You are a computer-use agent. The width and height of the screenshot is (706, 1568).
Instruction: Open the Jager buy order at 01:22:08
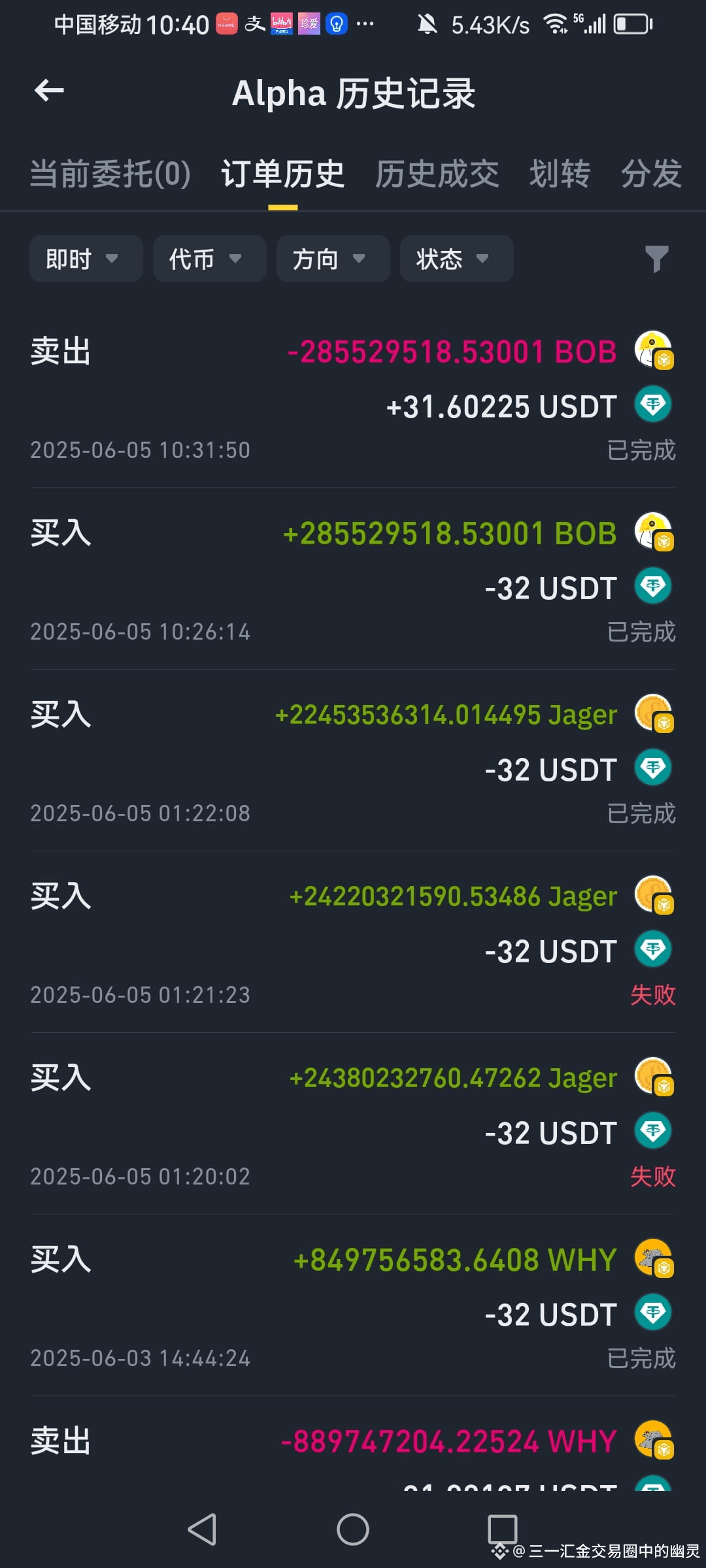coord(353,760)
